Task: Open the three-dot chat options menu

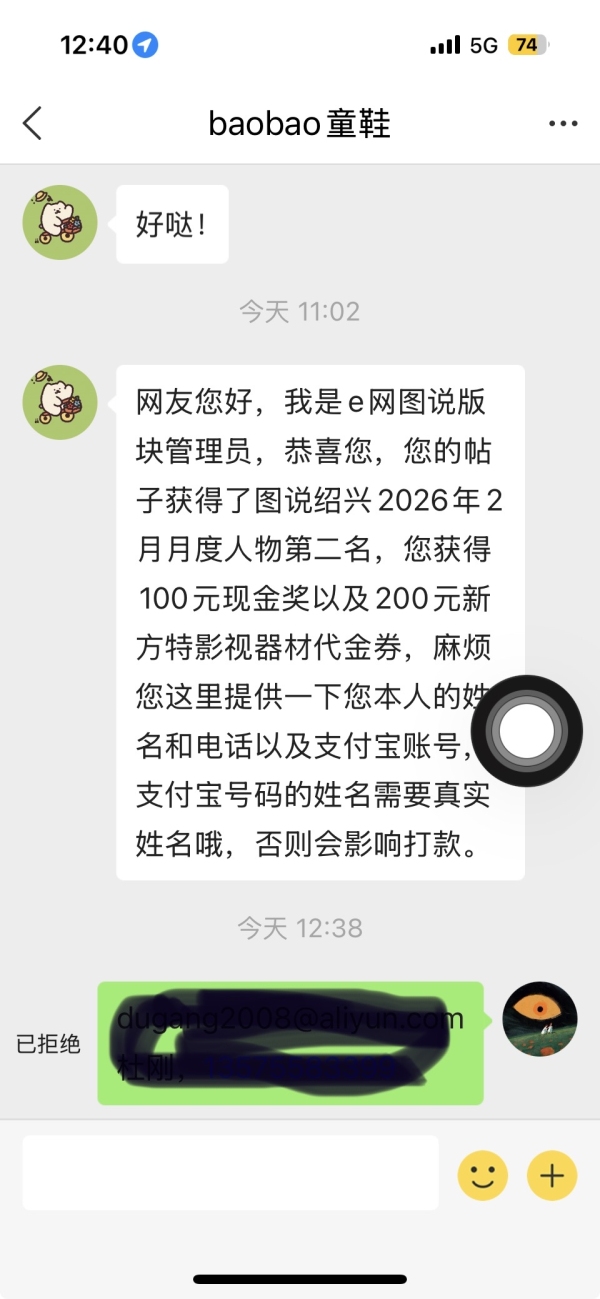Action: tap(563, 124)
